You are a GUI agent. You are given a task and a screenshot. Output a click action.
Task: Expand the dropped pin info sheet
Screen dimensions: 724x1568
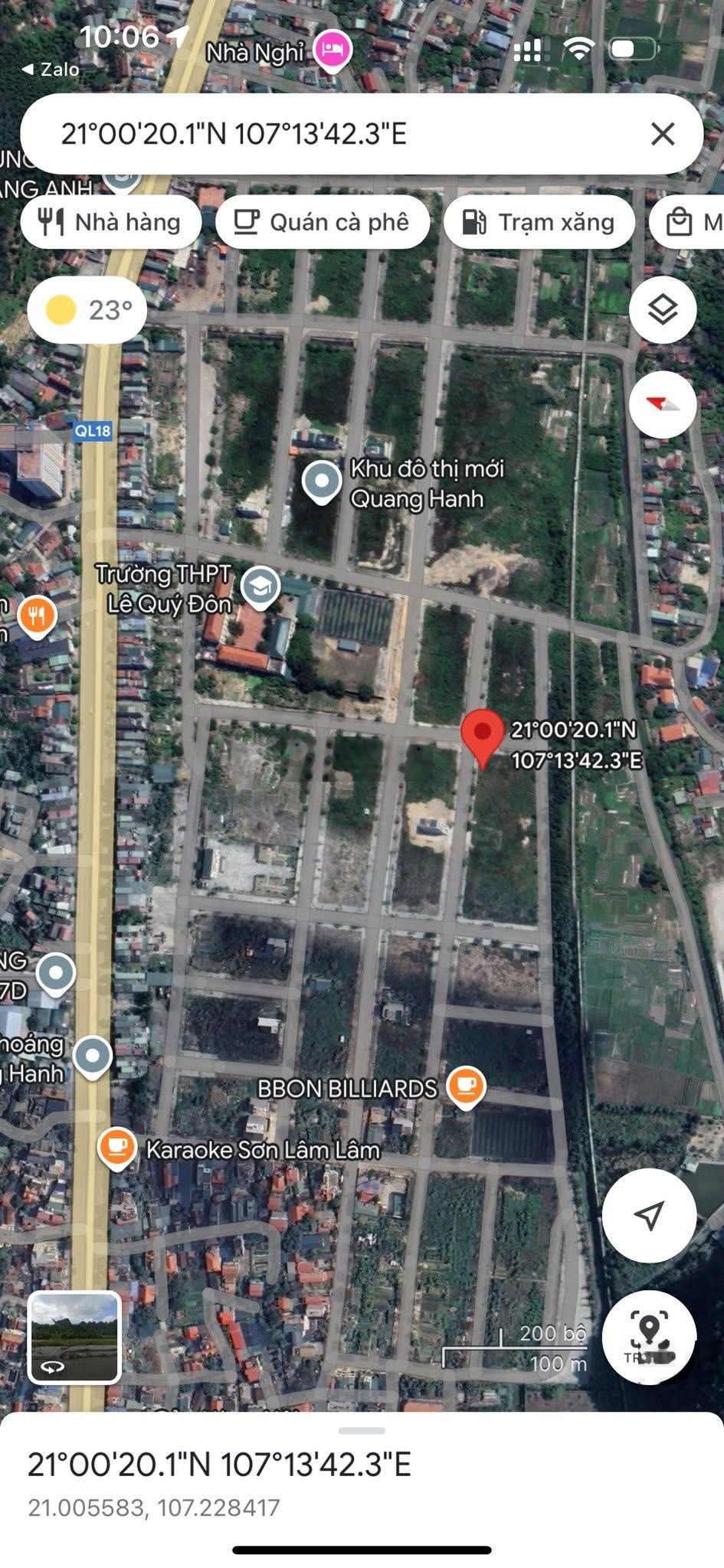point(362,1431)
